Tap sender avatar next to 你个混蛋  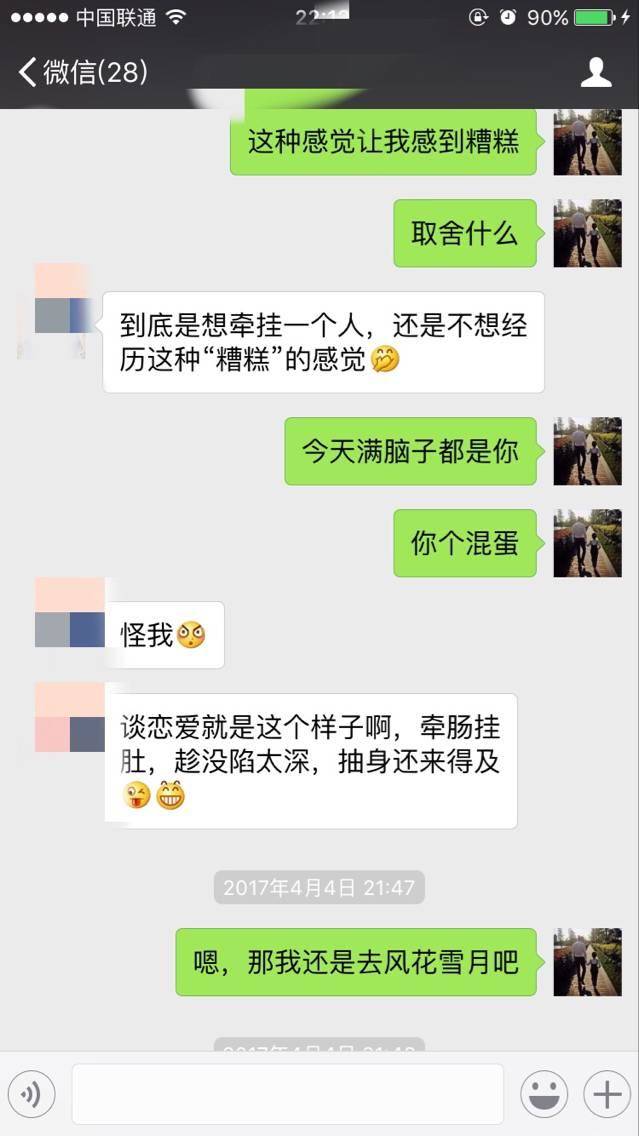point(587,543)
